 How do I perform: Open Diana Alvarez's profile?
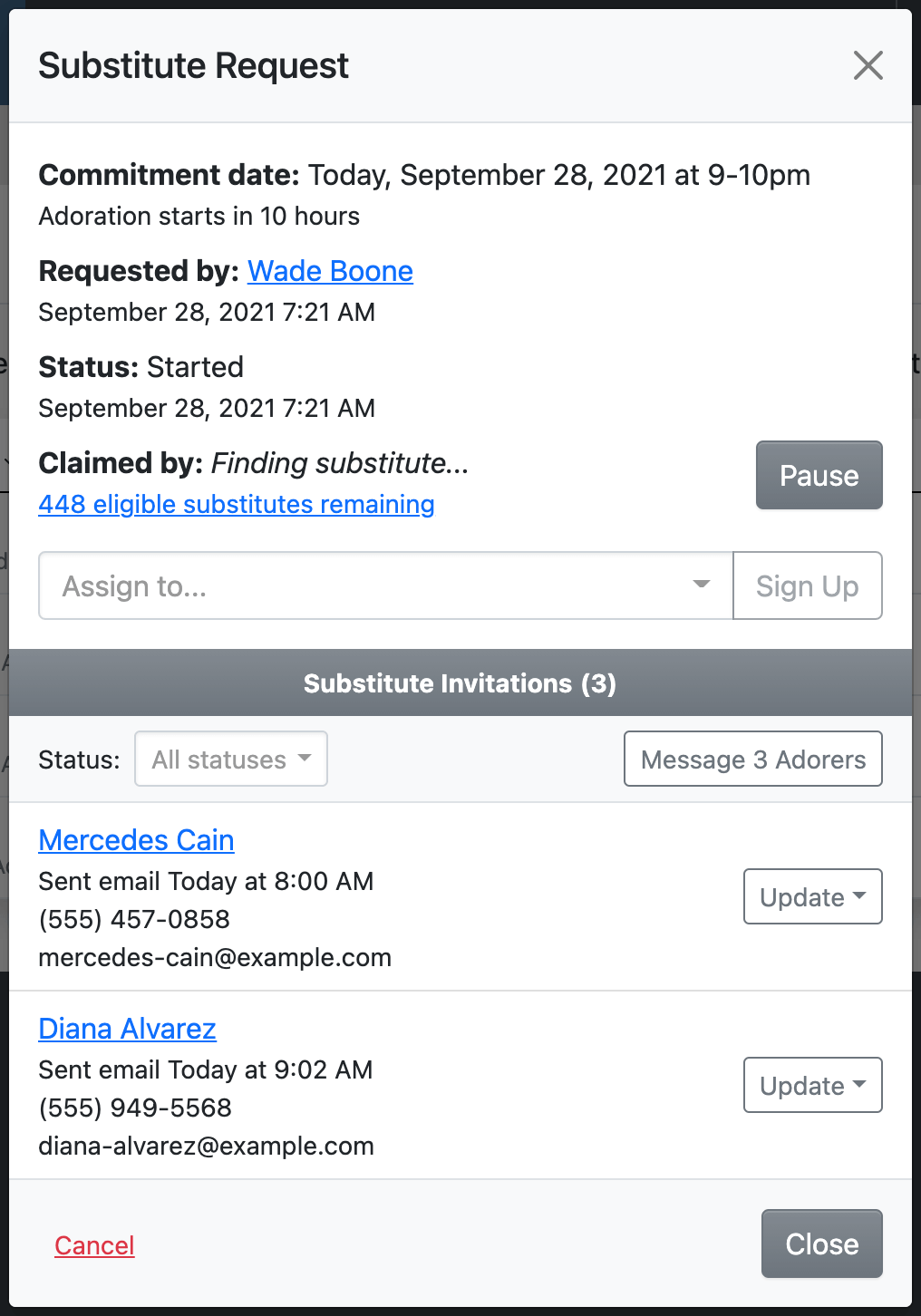click(127, 1029)
